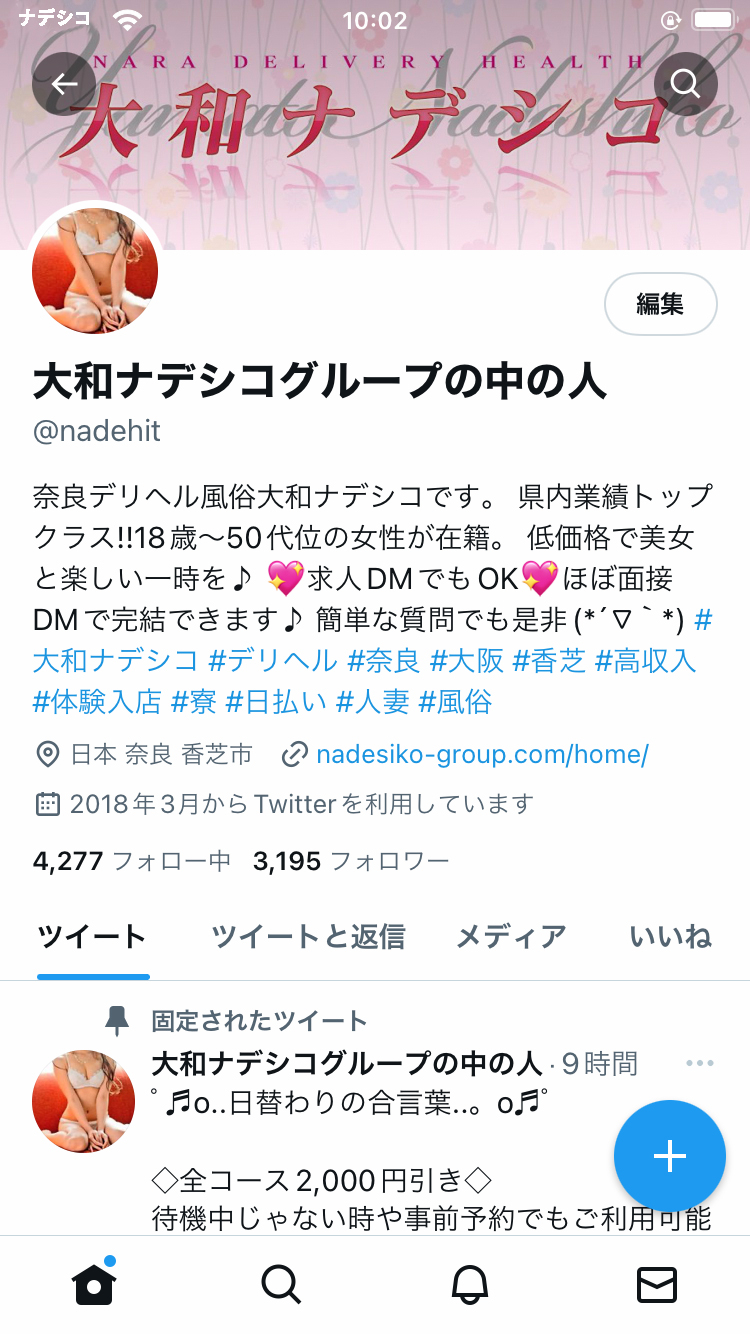This screenshot has height=1334, width=750.
Task: Open hashtag #体験入店 in bio
Action: click(96, 701)
